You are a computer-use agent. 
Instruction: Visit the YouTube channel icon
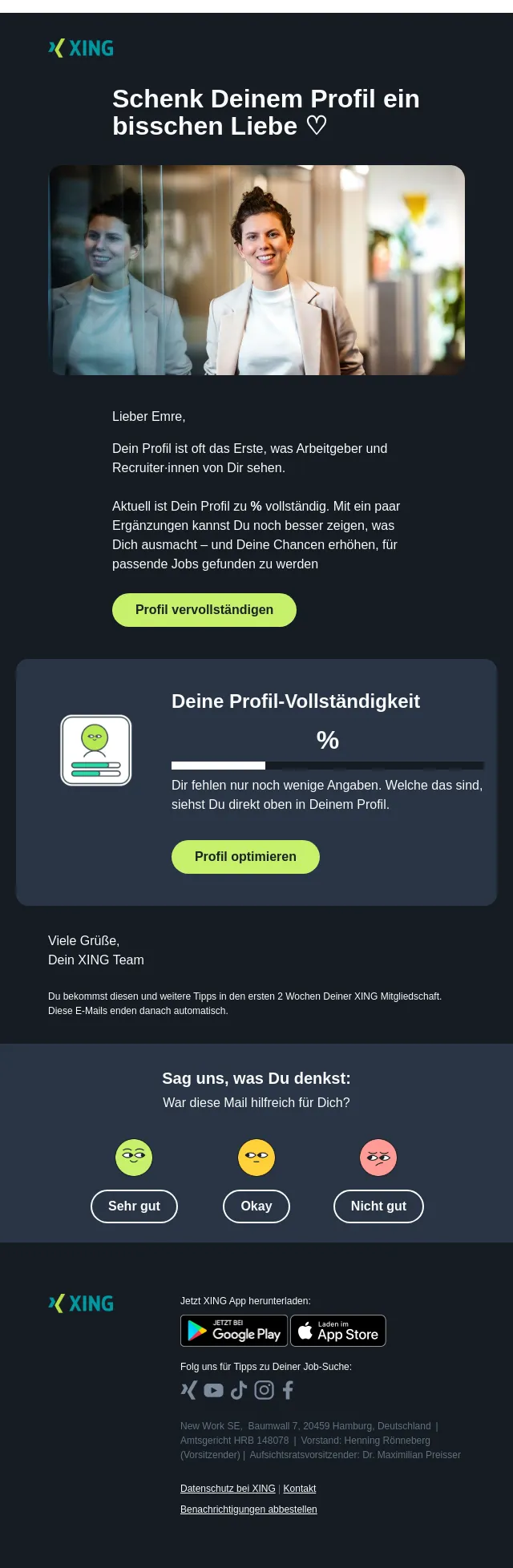pos(213,1390)
